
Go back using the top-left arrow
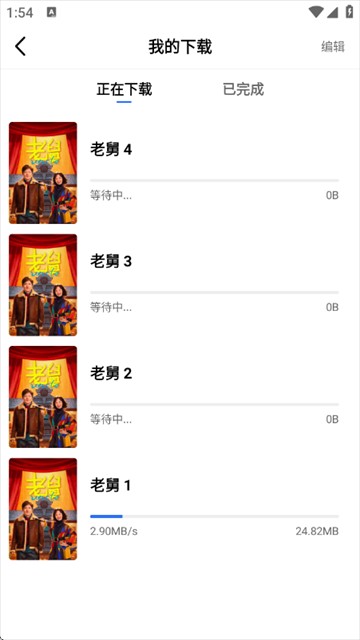(x=20, y=47)
